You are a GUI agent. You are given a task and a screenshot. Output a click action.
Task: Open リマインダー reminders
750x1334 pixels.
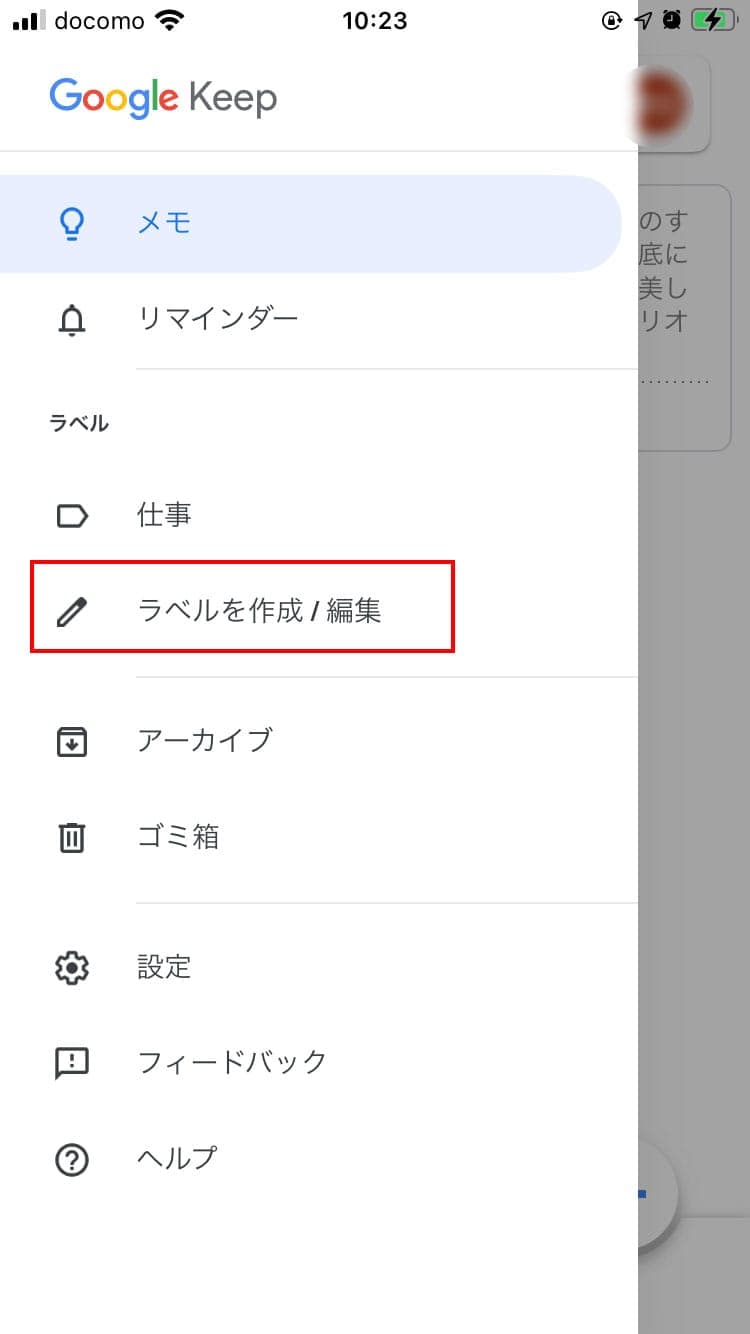(x=319, y=320)
